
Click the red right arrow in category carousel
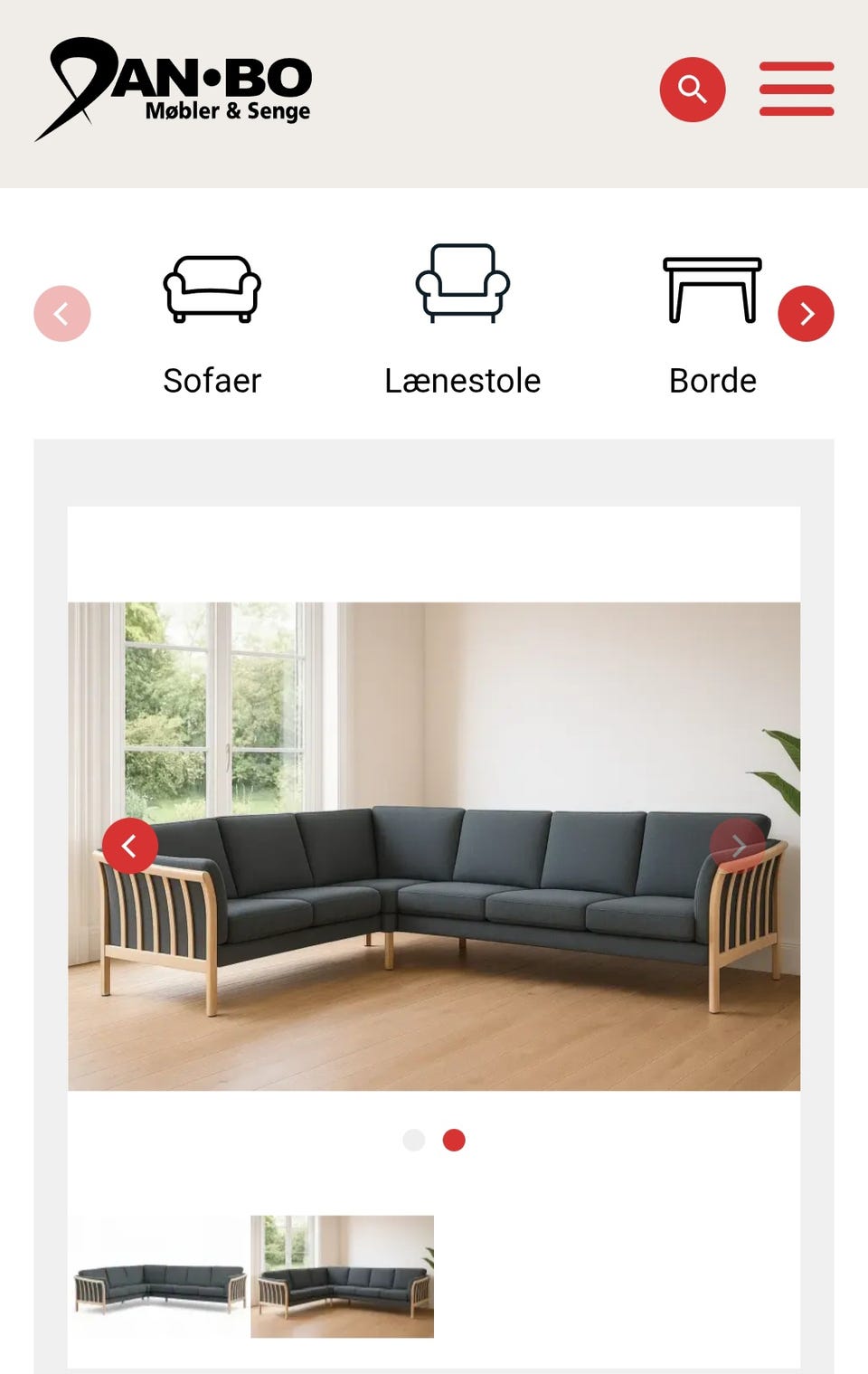point(806,314)
